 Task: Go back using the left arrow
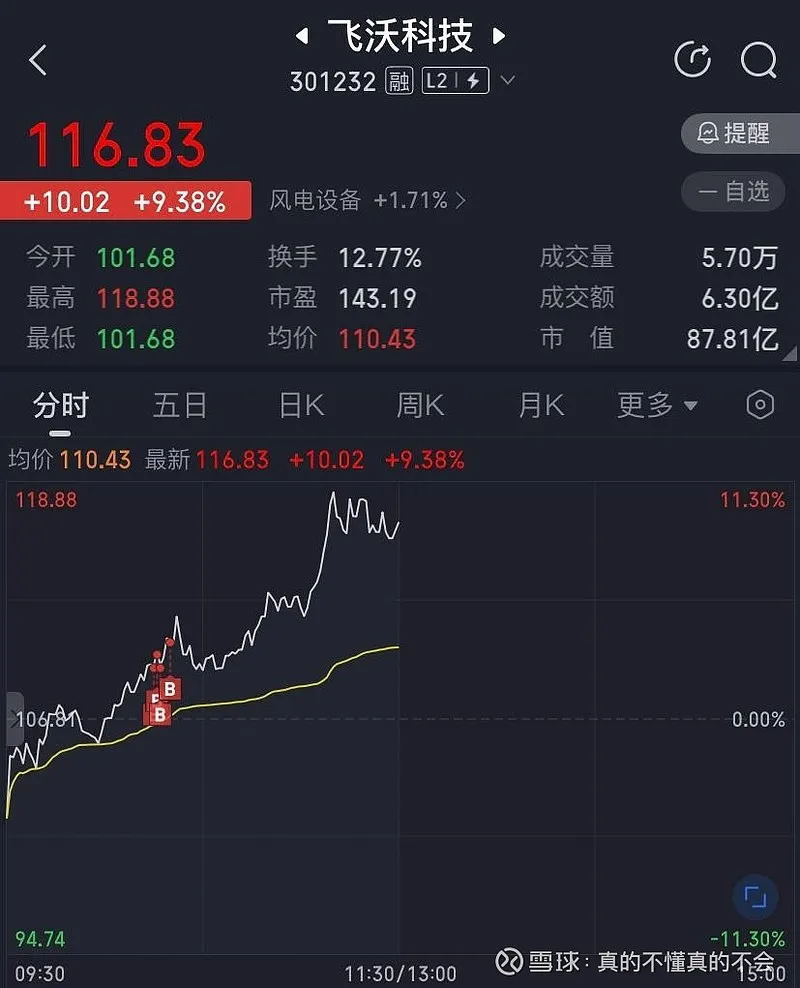[x=38, y=61]
